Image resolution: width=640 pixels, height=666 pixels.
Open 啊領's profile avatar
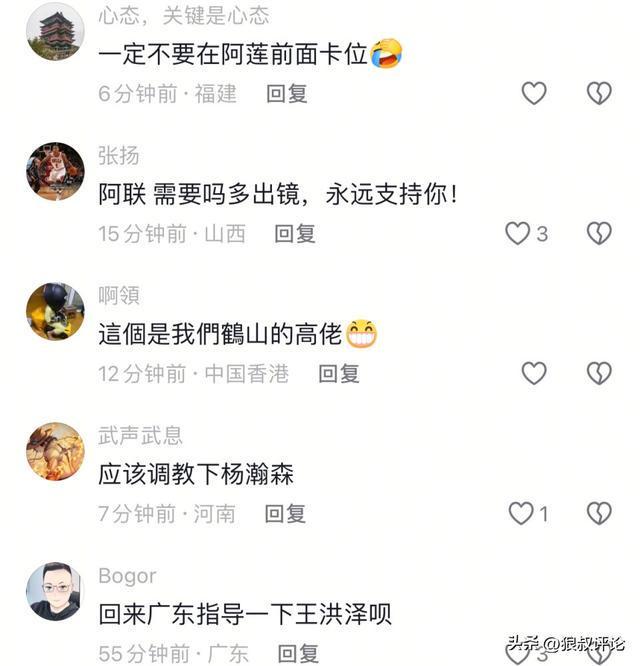click(54, 311)
